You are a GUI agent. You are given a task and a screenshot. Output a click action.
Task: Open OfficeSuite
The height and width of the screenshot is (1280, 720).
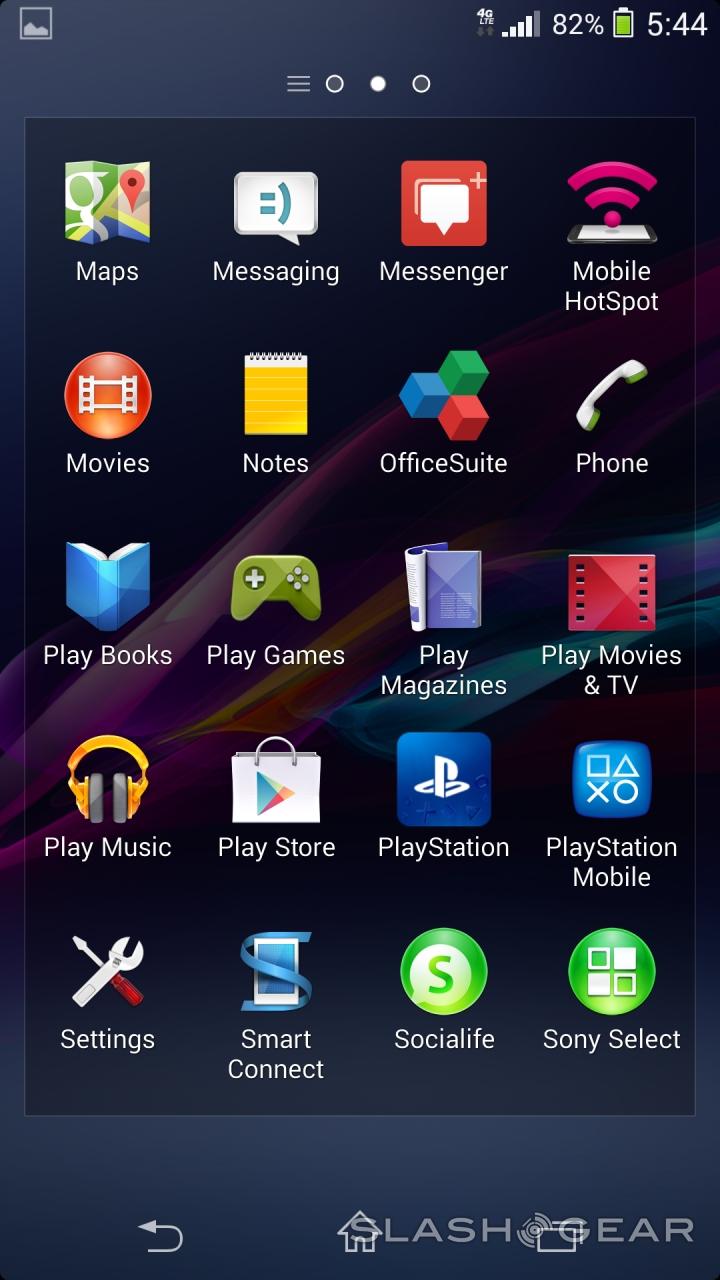point(444,396)
